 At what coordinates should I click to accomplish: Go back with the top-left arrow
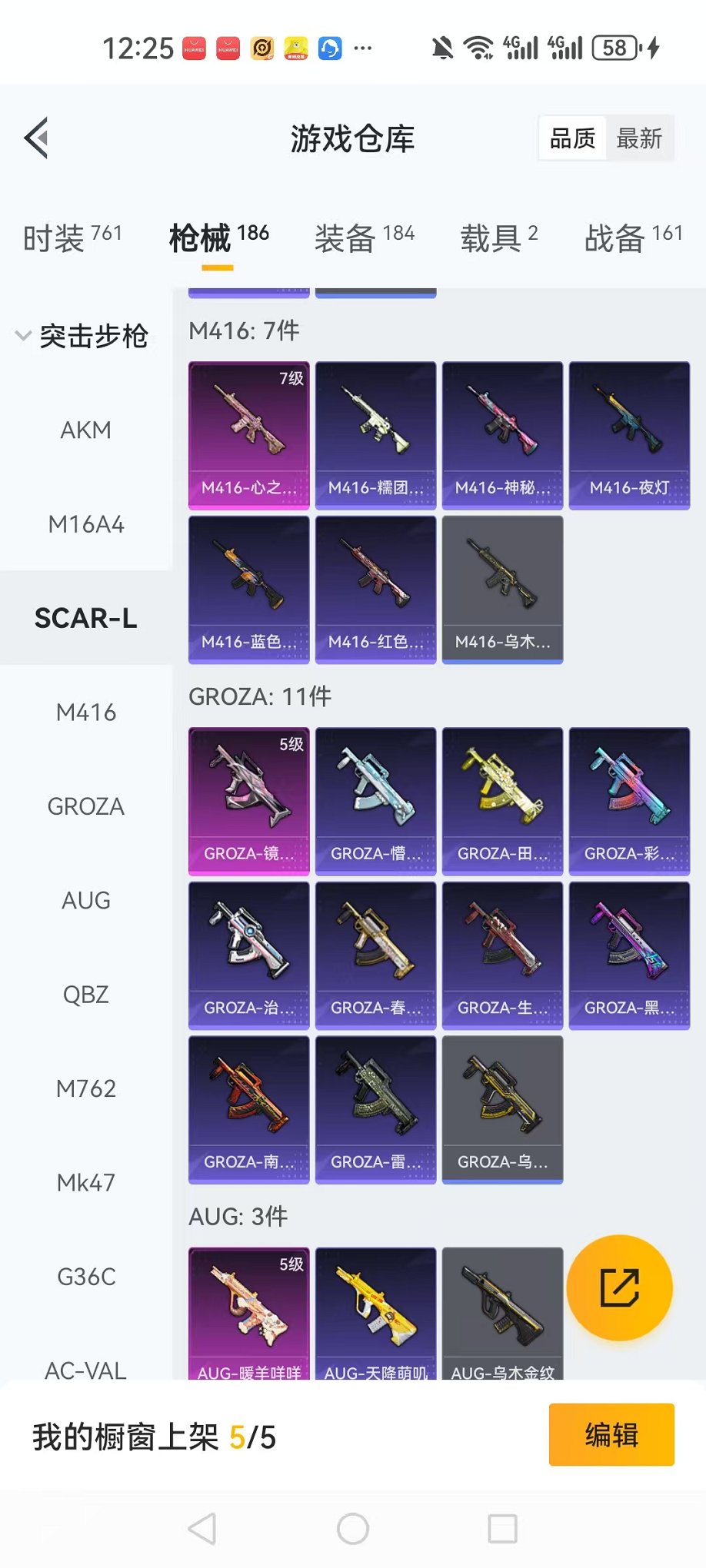37,138
